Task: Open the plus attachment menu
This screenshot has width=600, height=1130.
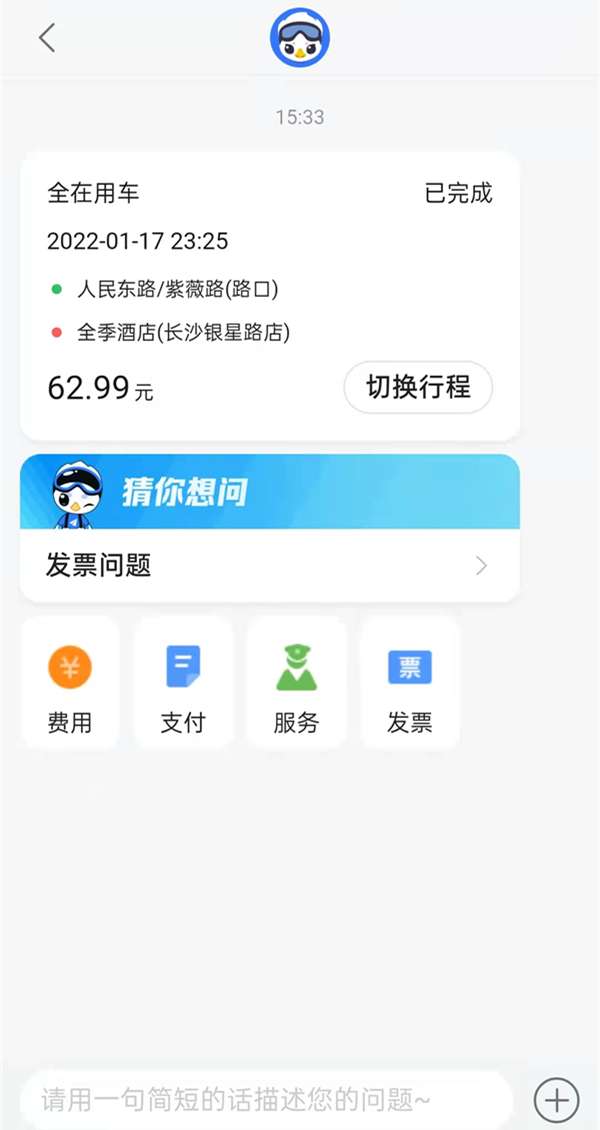Action: [x=556, y=1100]
